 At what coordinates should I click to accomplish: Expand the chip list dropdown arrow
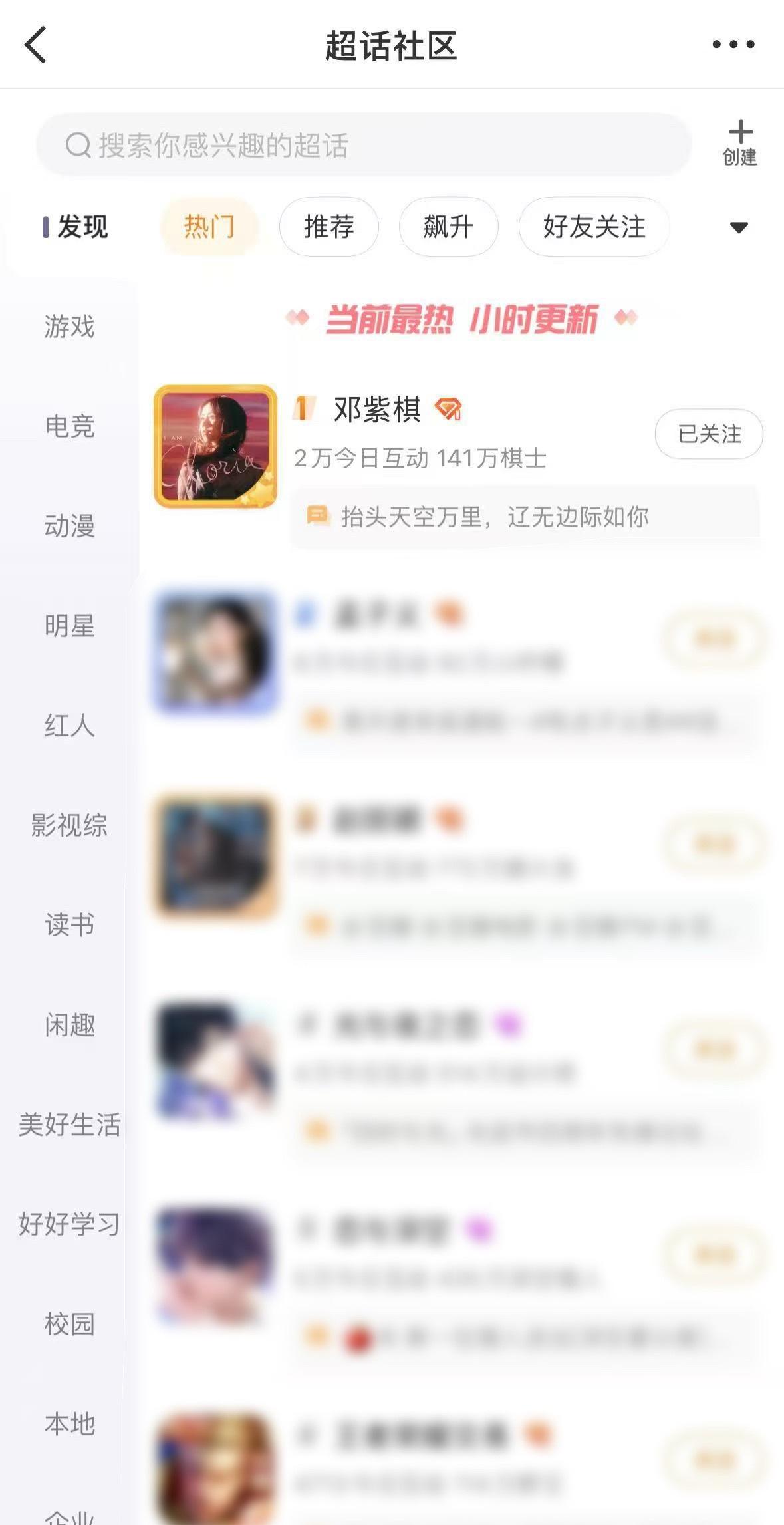click(739, 227)
